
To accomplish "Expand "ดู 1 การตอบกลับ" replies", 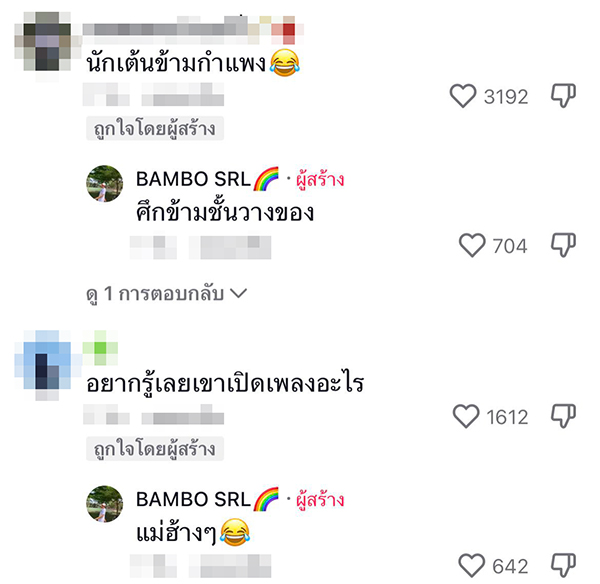I will (166, 294).
